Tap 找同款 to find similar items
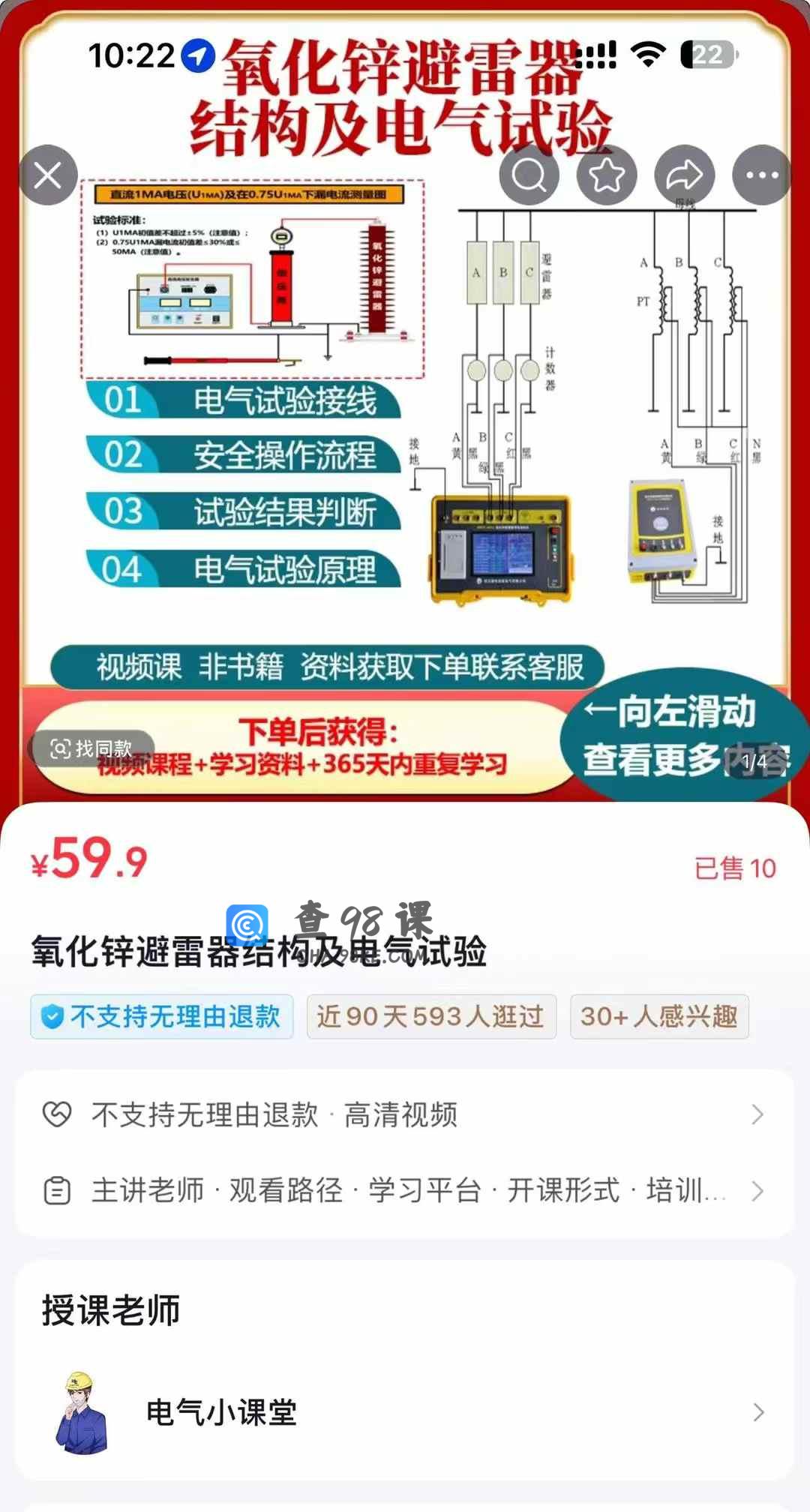Viewport: 810px width, 1512px height. click(x=91, y=748)
